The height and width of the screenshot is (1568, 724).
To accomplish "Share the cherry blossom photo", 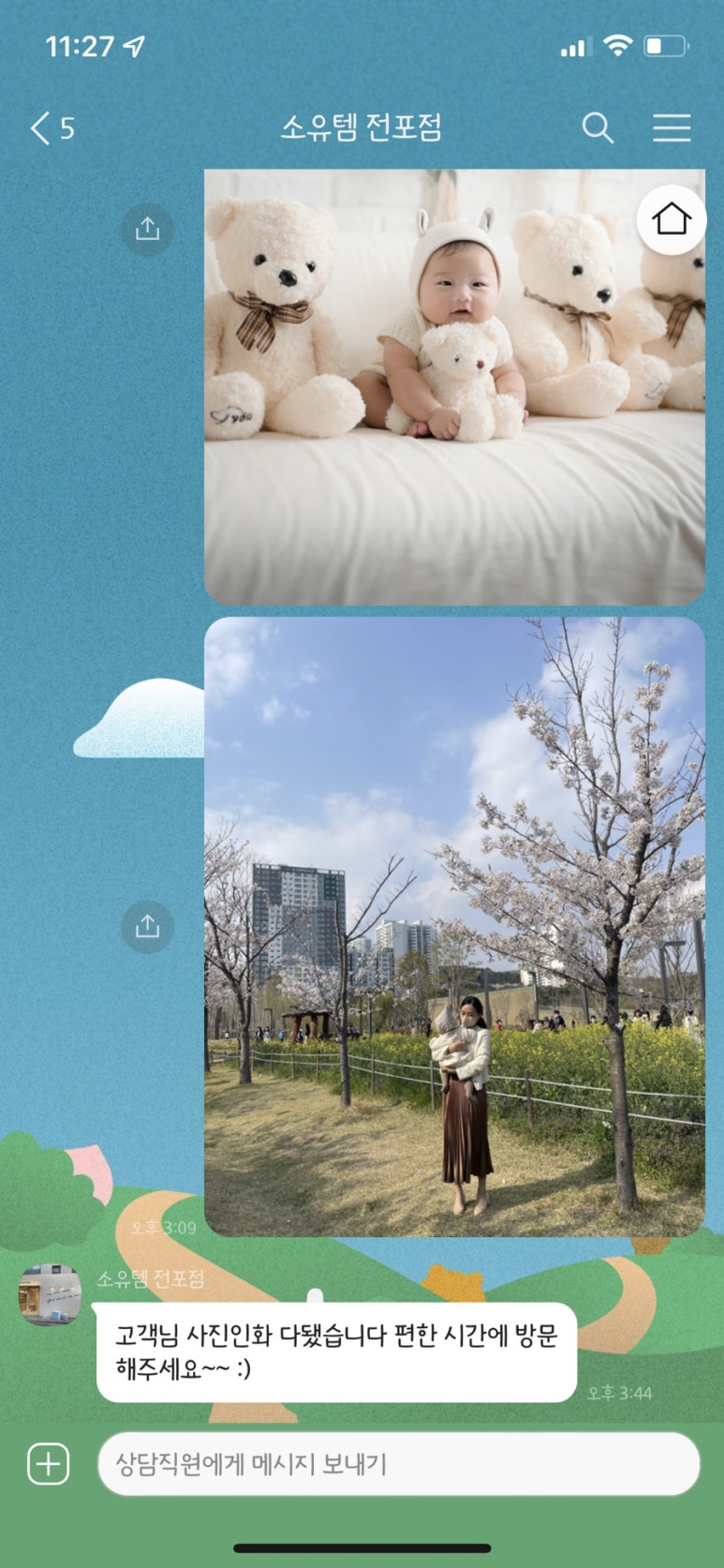I will coord(147,926).
